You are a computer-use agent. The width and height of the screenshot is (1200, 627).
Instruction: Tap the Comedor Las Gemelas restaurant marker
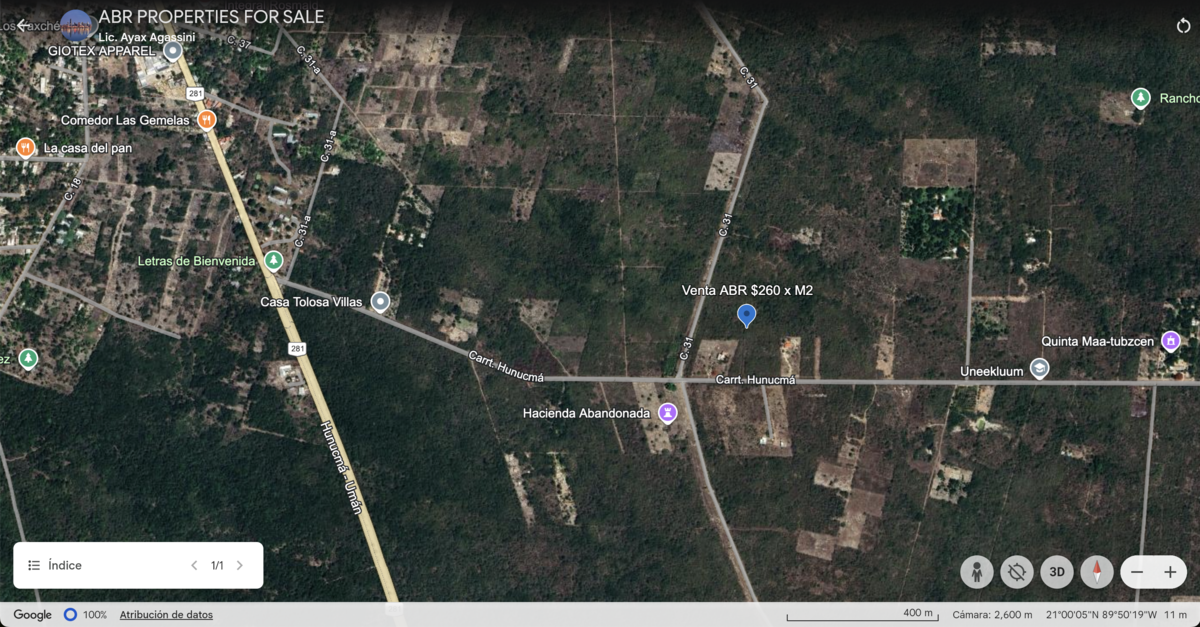coord(207,120)
